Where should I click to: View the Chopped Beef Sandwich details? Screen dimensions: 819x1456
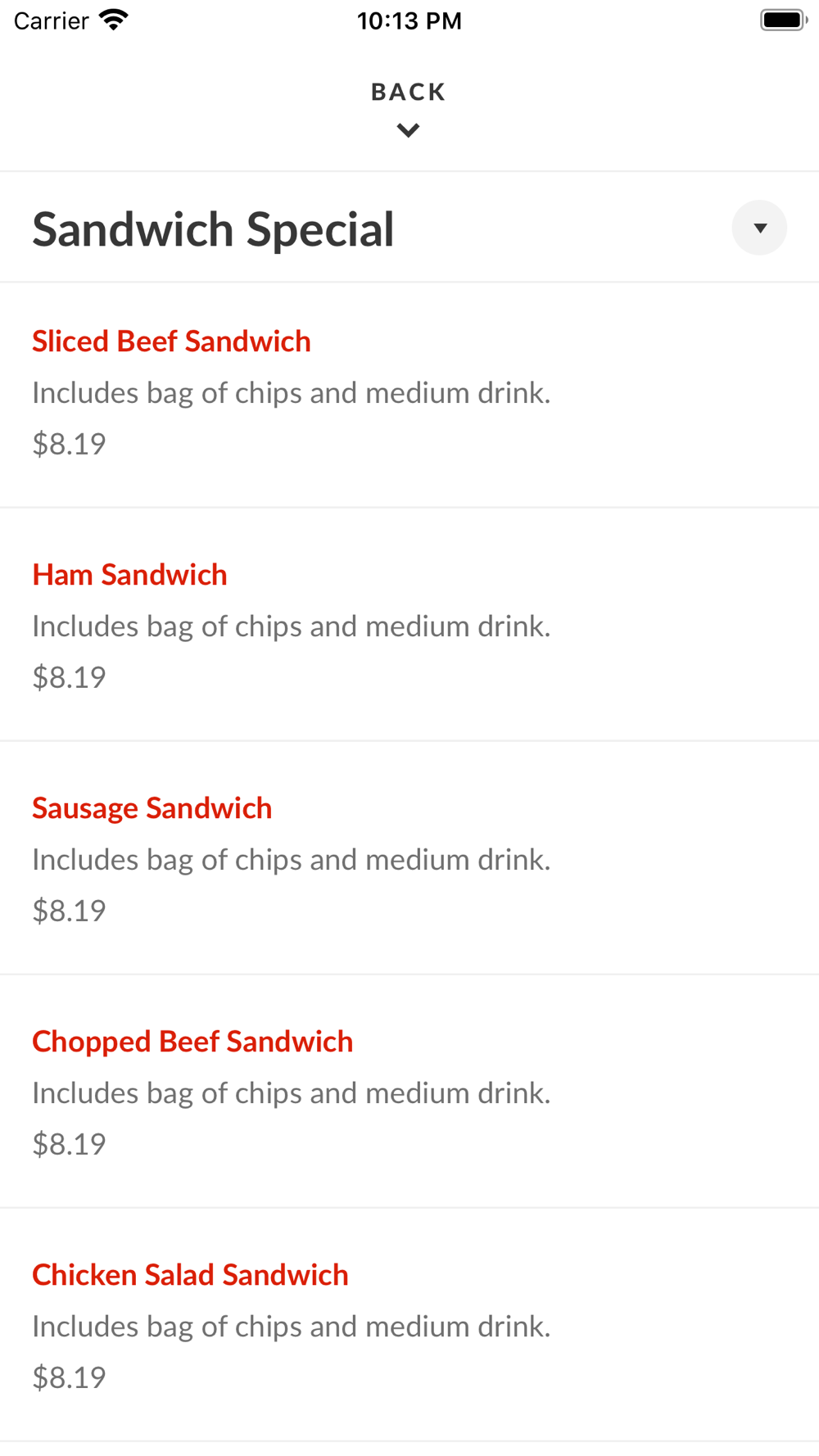[409, 1092]
